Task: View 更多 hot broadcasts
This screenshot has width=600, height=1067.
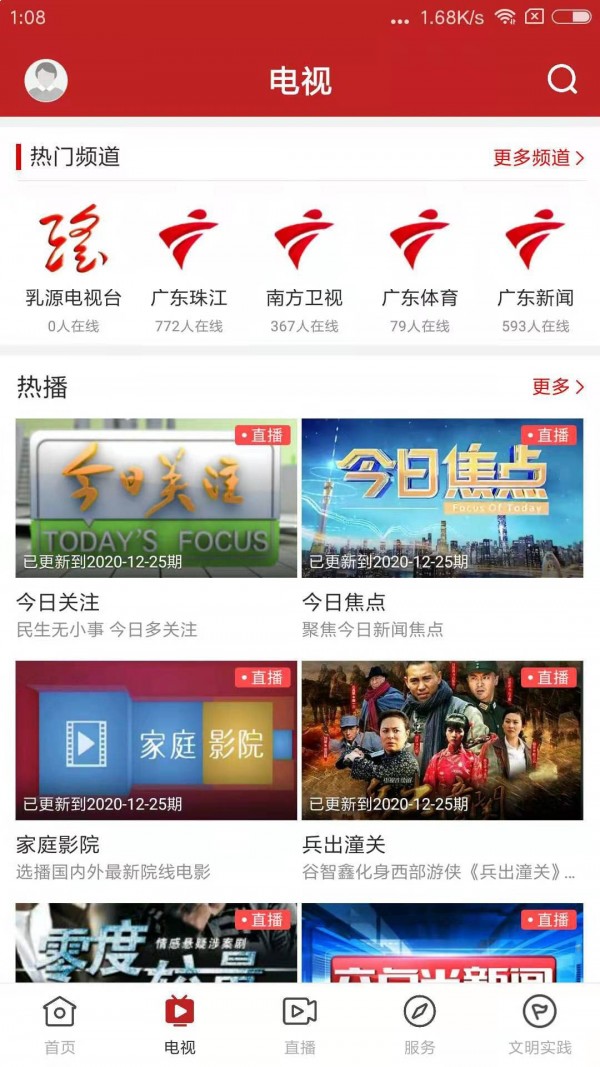Action: click(x=558, y=387)
